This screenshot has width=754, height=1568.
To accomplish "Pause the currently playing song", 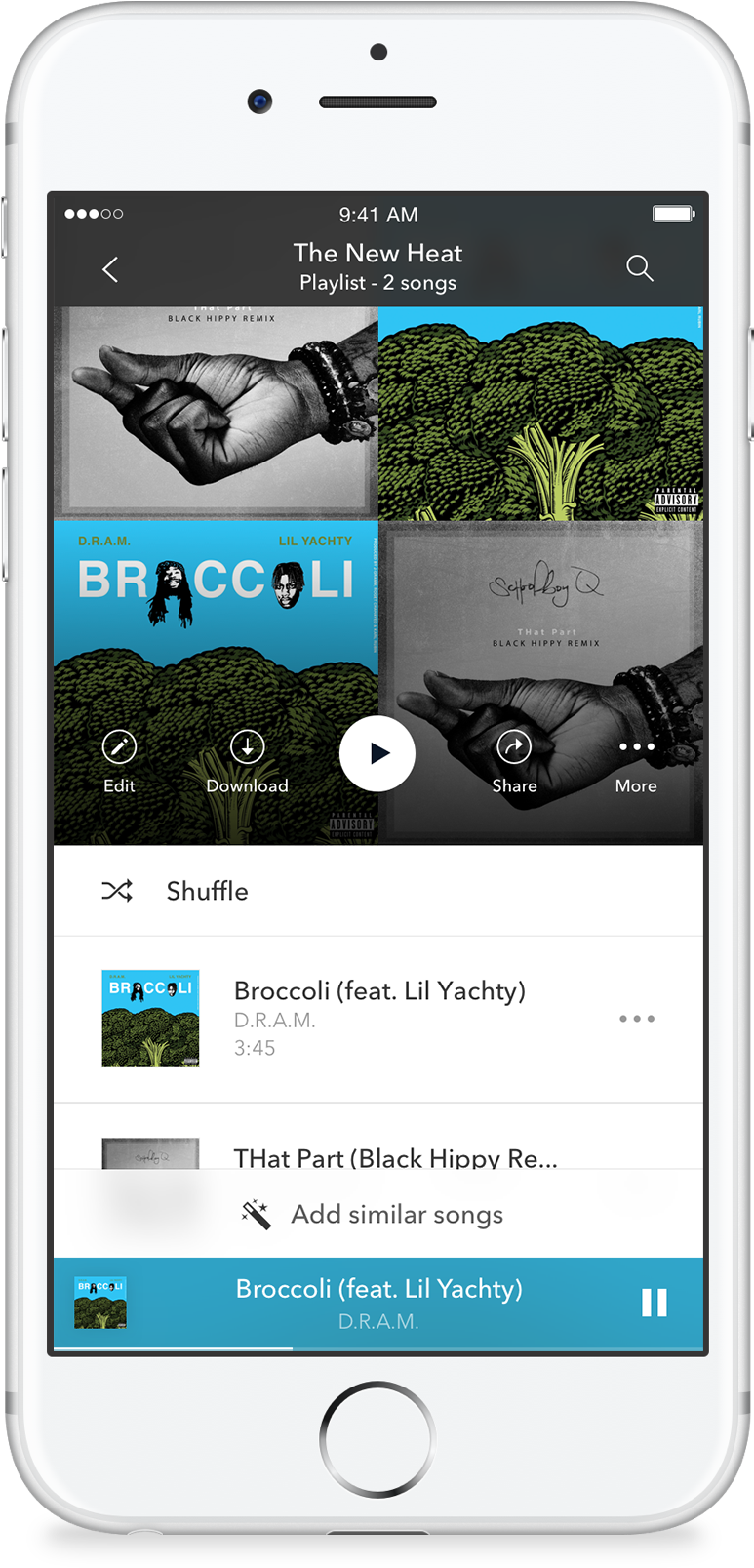I will pyautogui.click(x=654, y=1303).
